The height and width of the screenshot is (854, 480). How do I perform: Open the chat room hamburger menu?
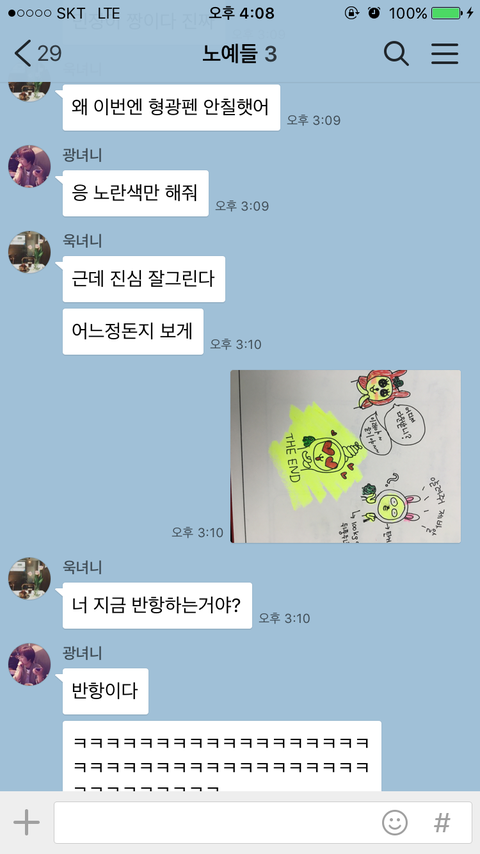(445, 54)
